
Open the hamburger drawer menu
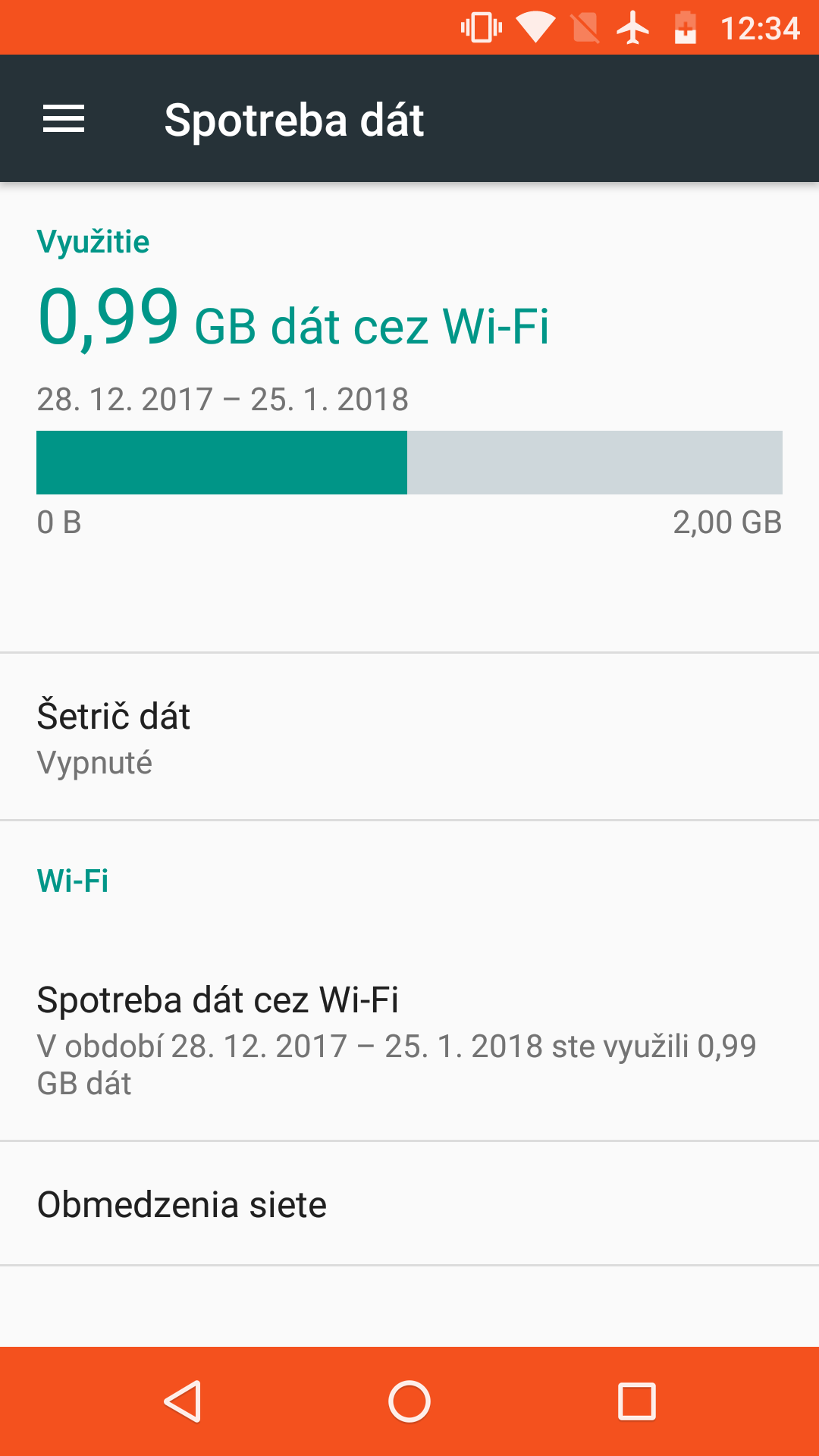64,119
